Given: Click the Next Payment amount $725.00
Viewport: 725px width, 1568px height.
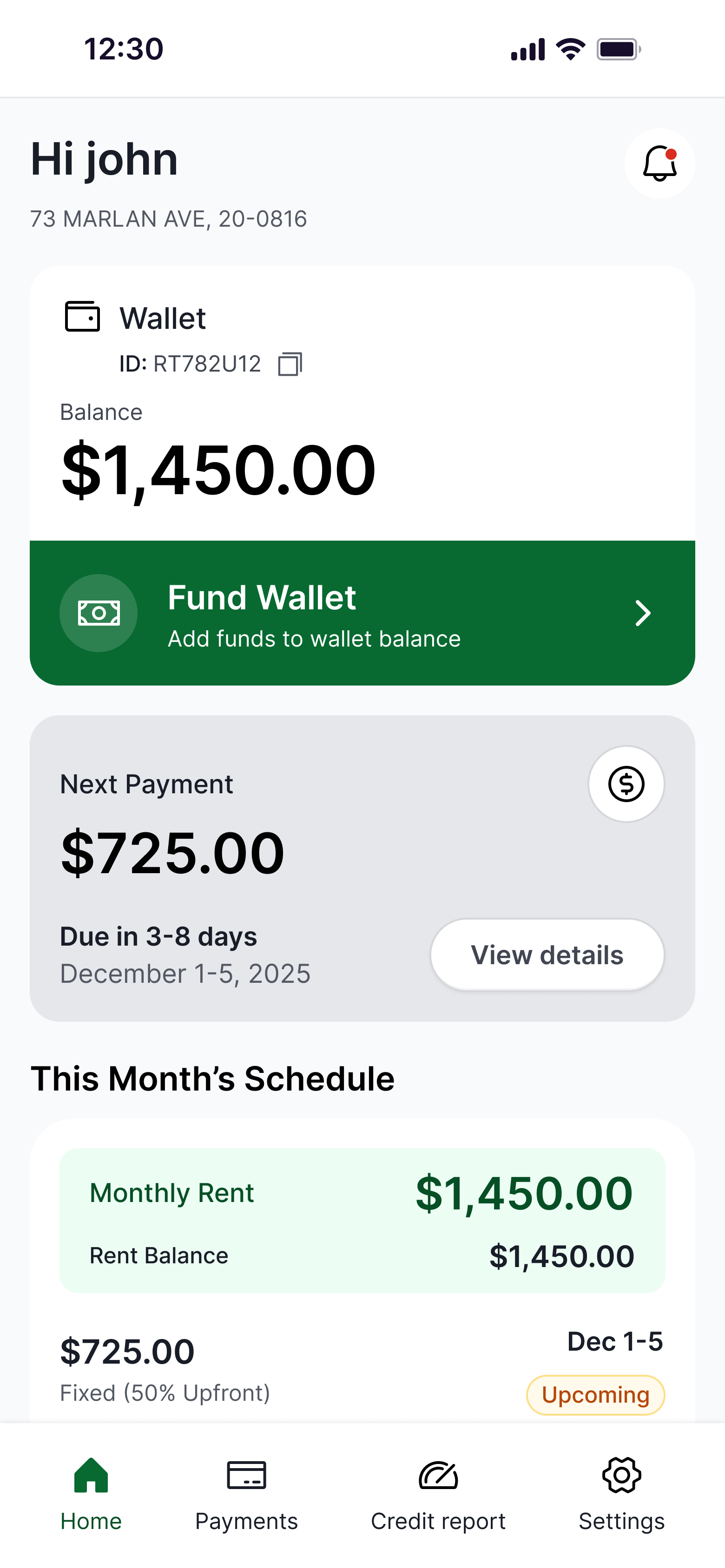Looking at the screenshot, I should pyautogui.click(x=172, y=852).
